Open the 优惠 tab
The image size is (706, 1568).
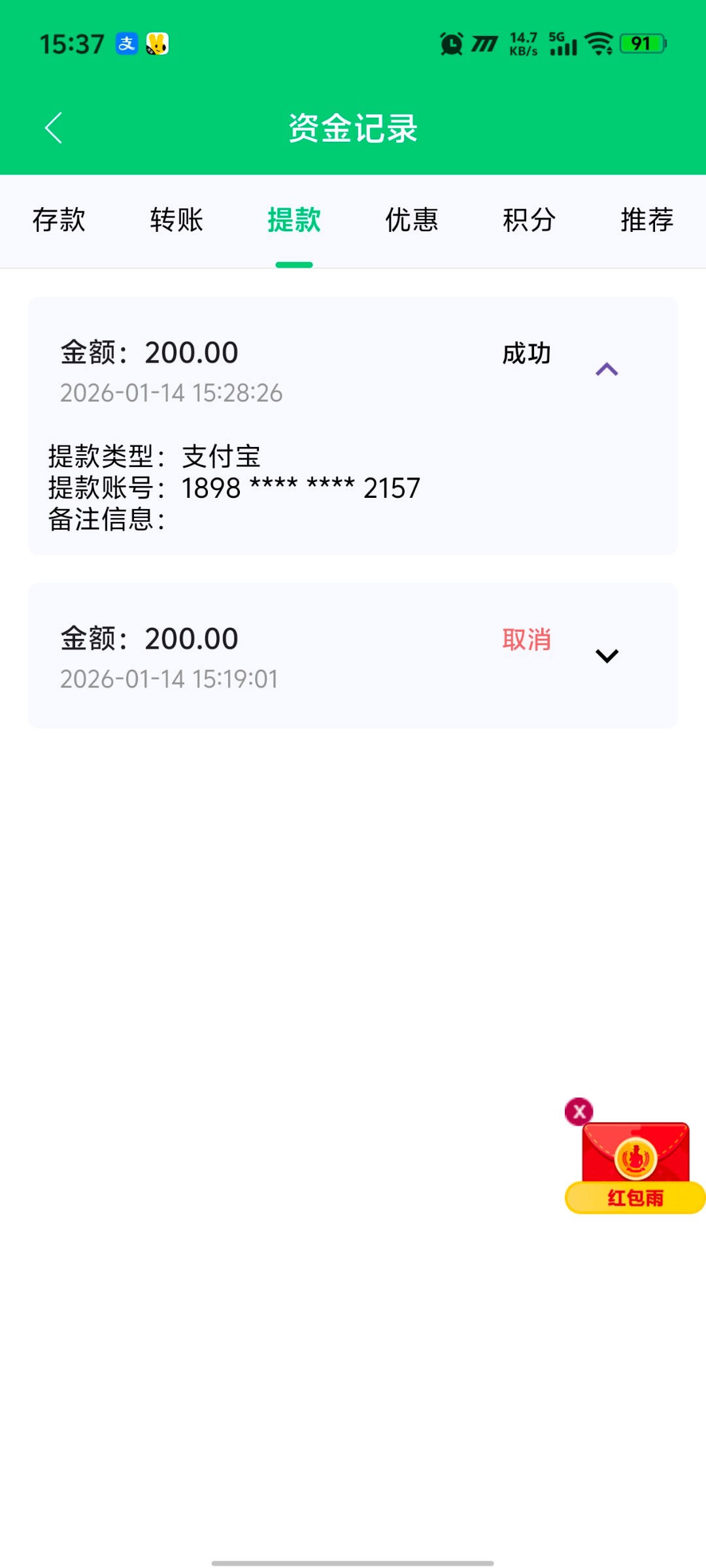pos(412,220)
